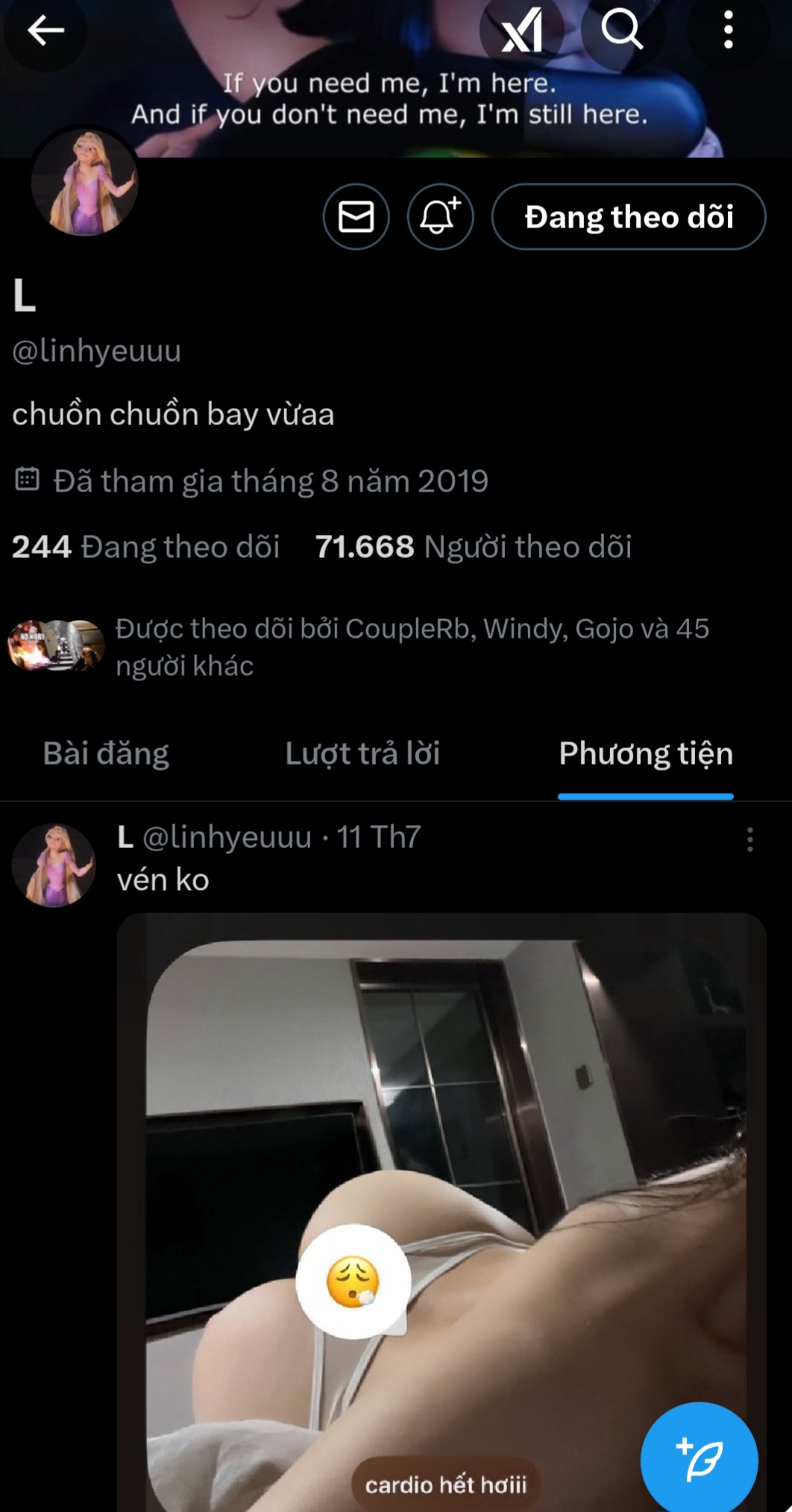The width and height of the screenshot is (792, 1512).
Task: Open the Lượt trả lời tab
Action: (x=363, y=754)
